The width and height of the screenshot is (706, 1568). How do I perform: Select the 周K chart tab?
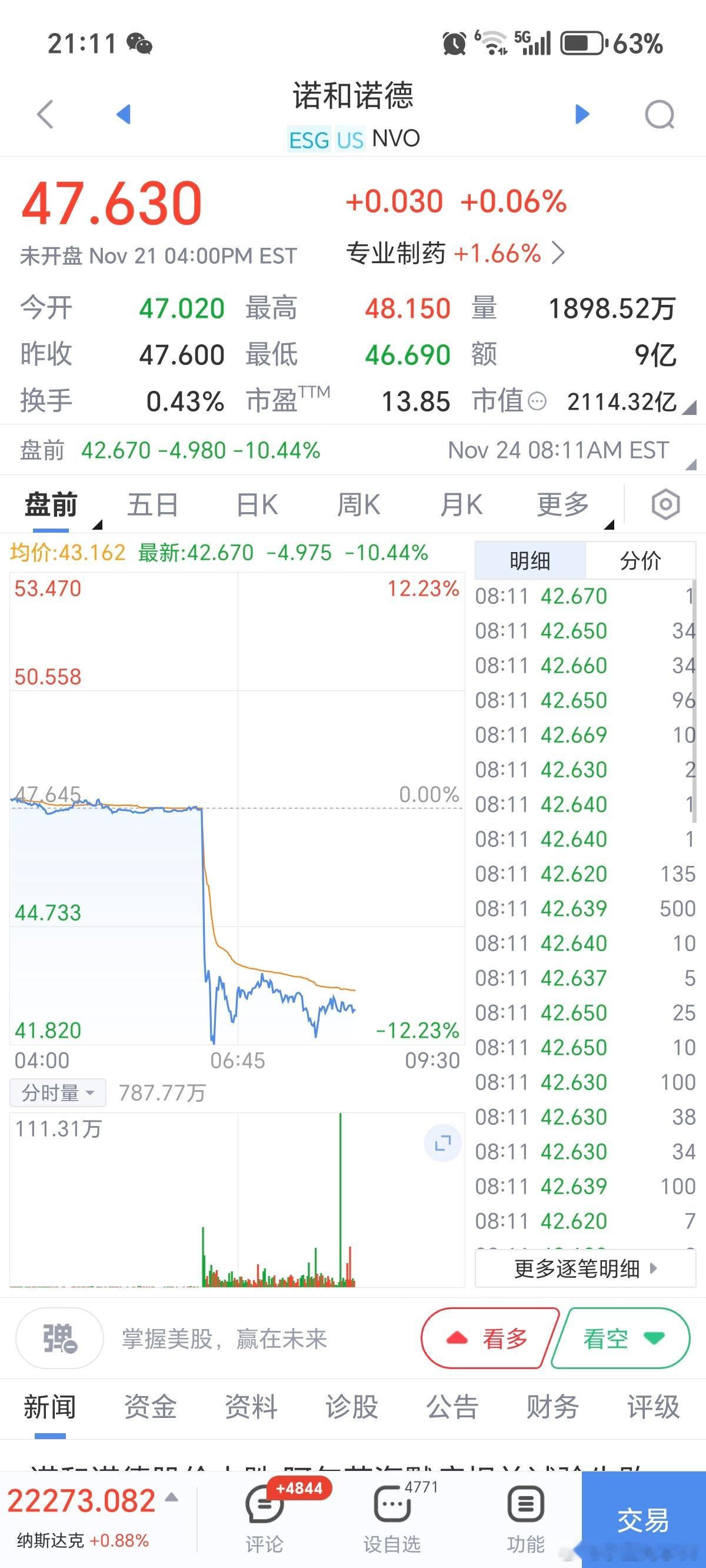click(359, 504)
